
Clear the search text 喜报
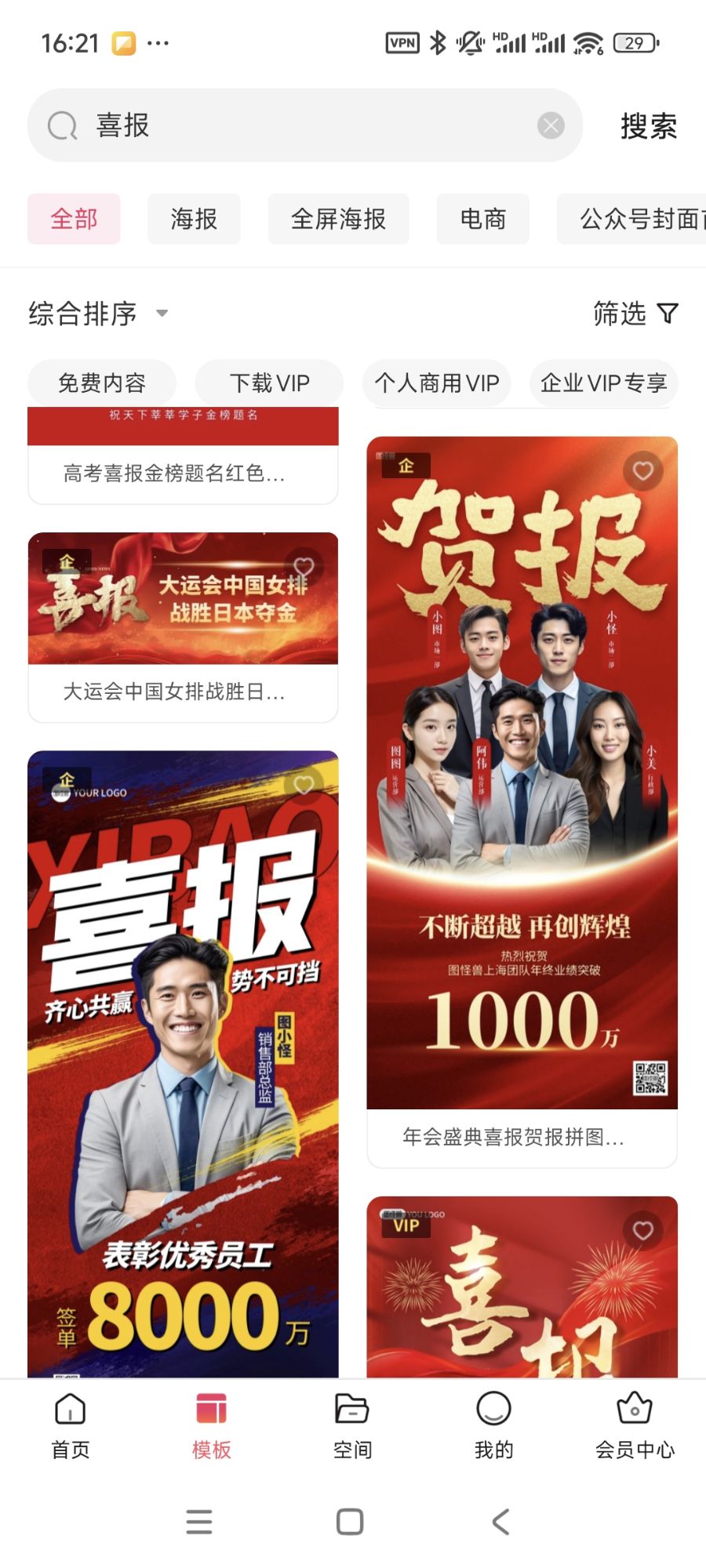point(551,125)
